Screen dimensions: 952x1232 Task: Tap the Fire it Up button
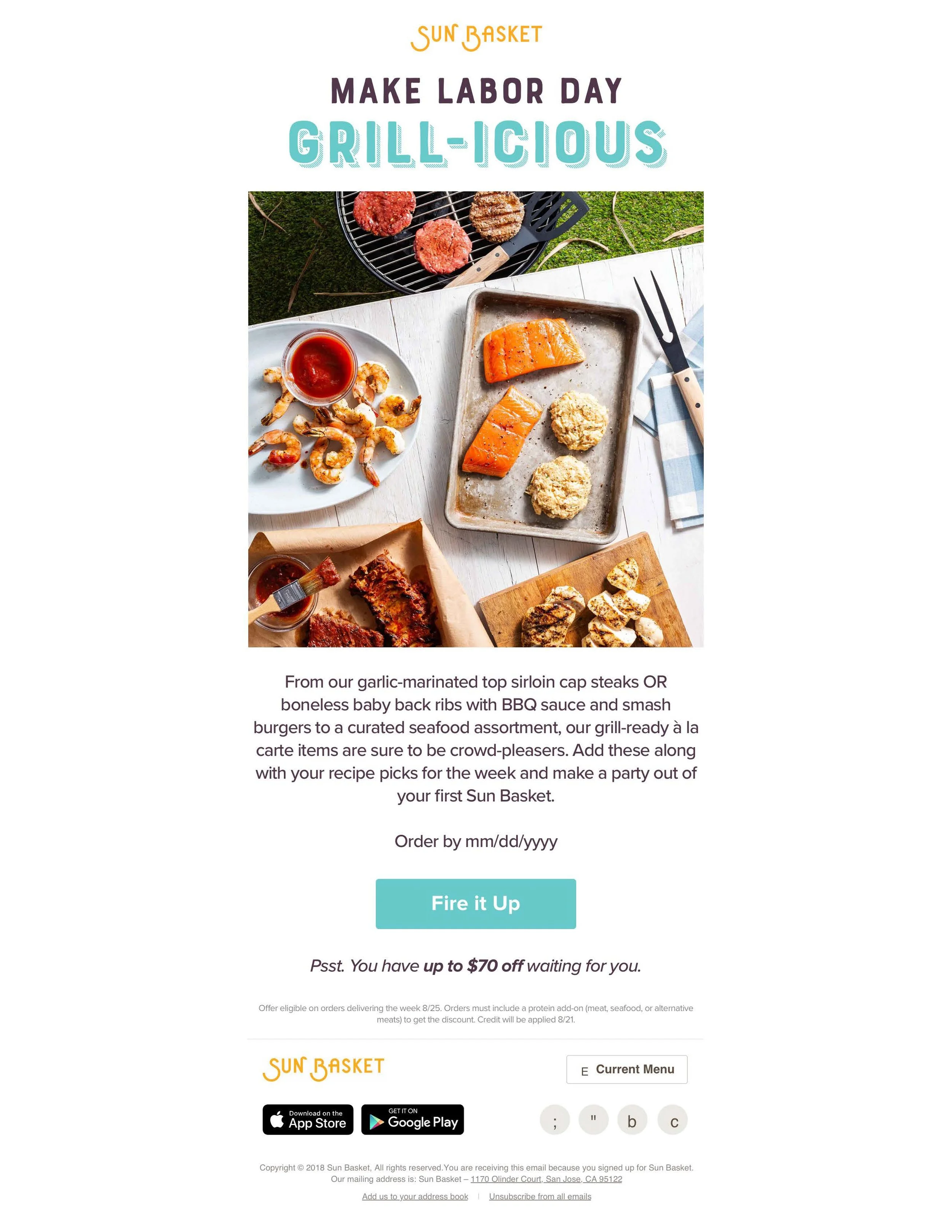tap(476, 903)
